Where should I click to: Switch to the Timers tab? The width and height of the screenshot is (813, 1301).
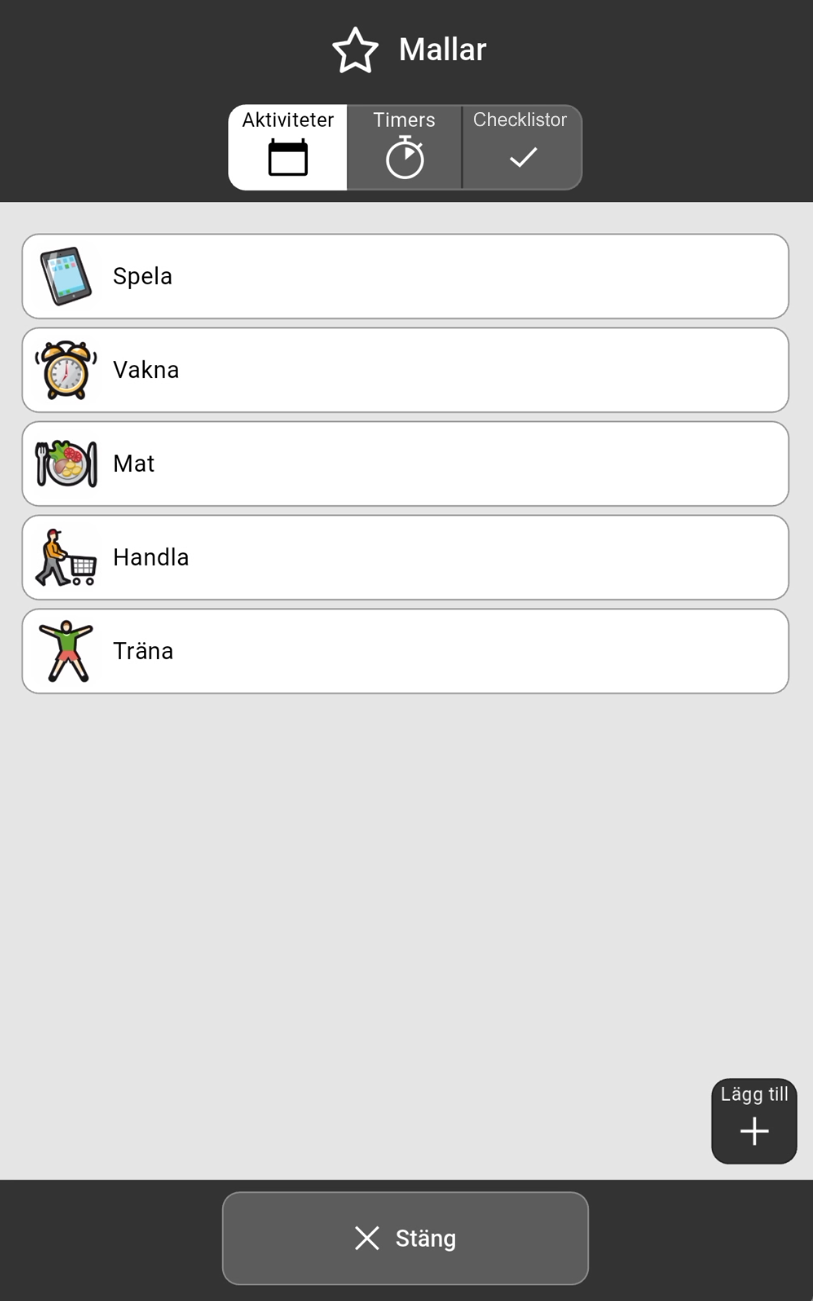[404, 147]
